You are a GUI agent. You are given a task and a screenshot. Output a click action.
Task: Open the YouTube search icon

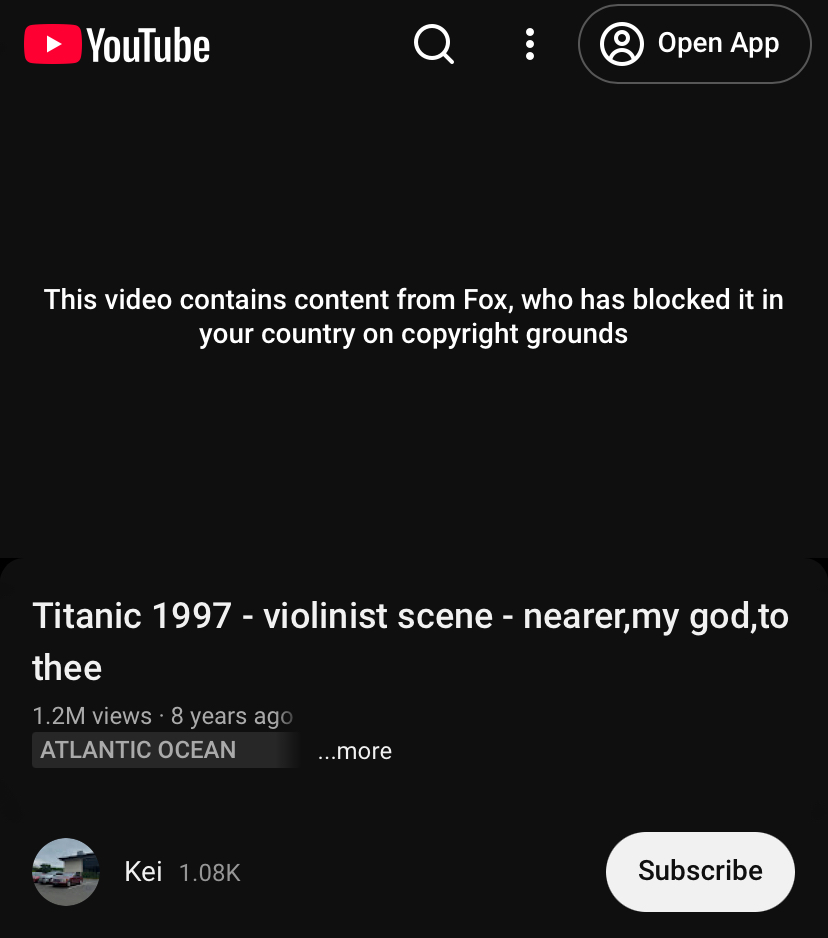click(x=434, y=44)
